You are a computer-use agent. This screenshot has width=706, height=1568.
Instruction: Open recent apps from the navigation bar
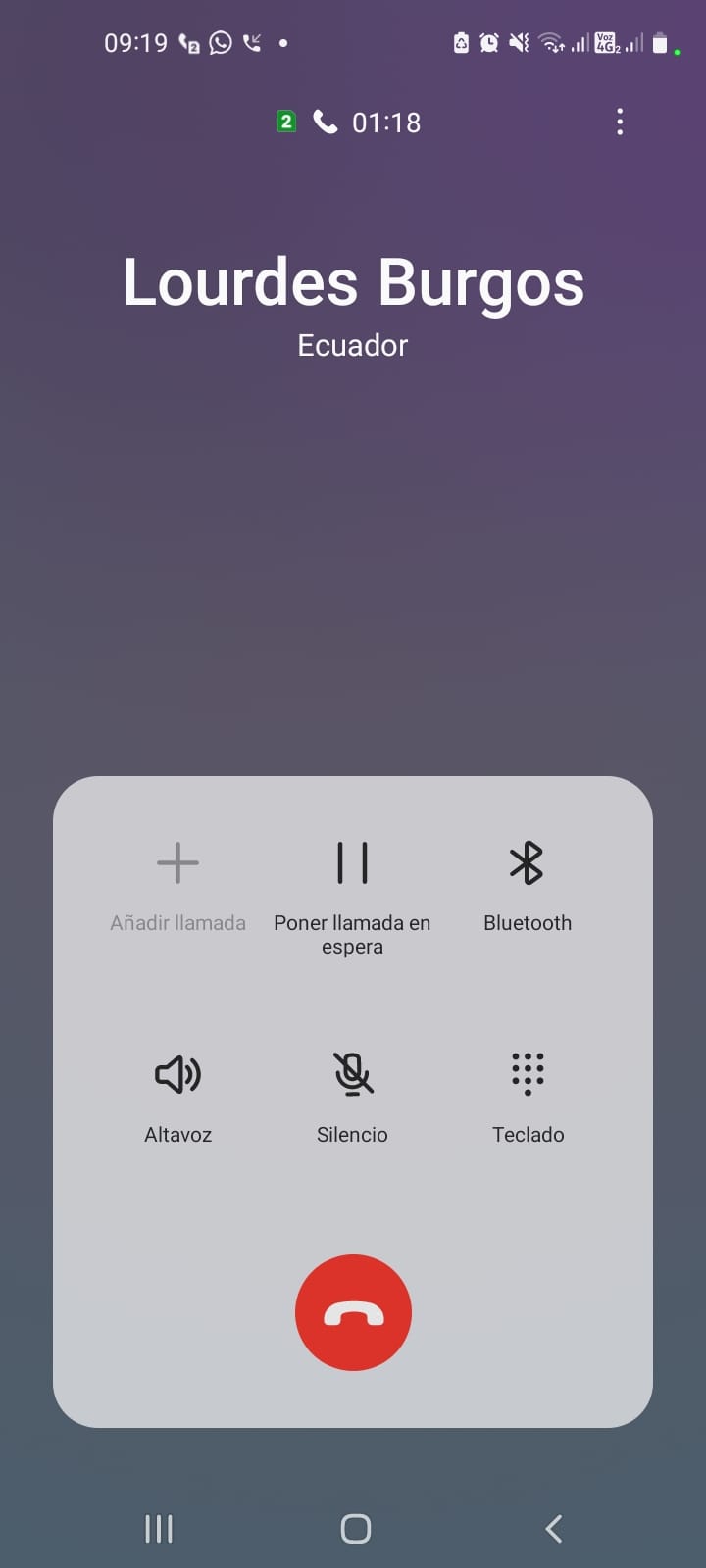(159, 1529)
